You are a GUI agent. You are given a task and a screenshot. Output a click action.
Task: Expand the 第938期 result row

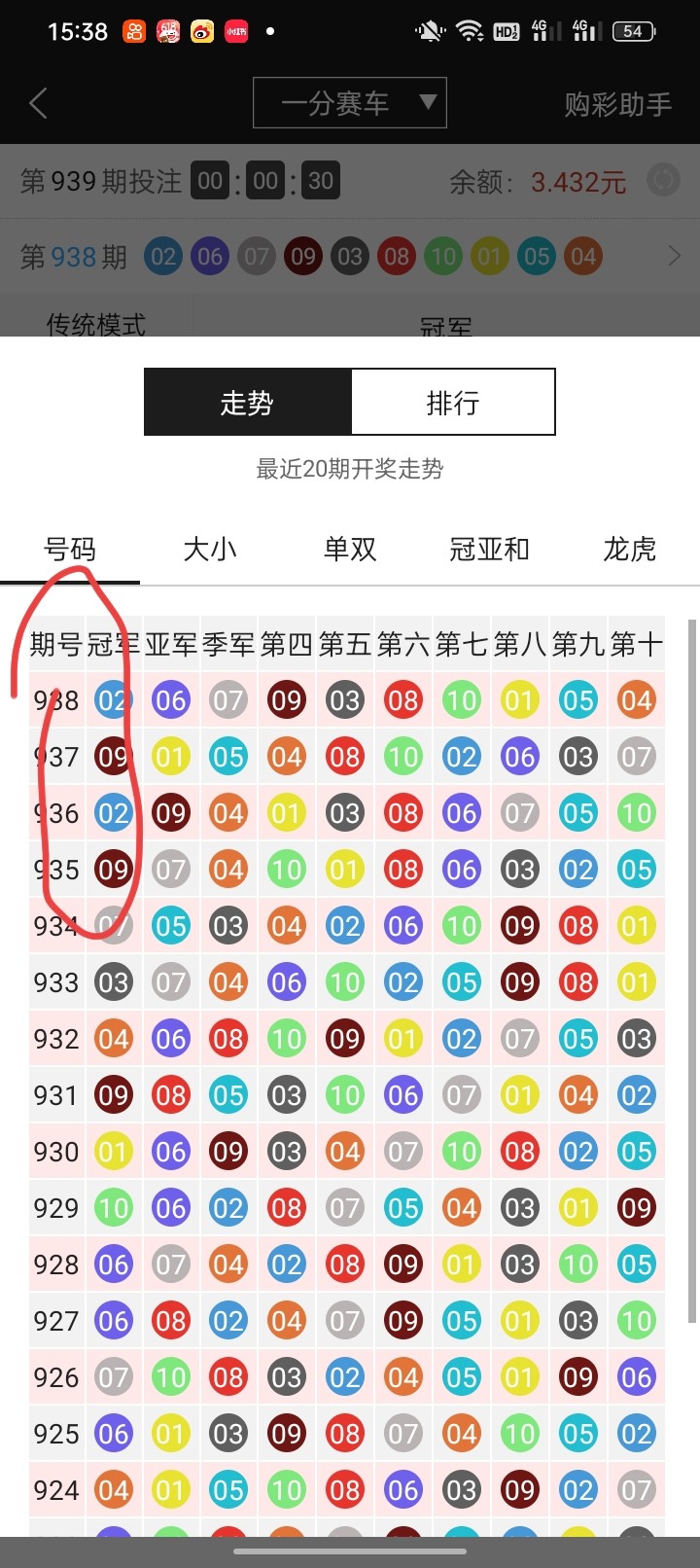click(x=674, y=256)
